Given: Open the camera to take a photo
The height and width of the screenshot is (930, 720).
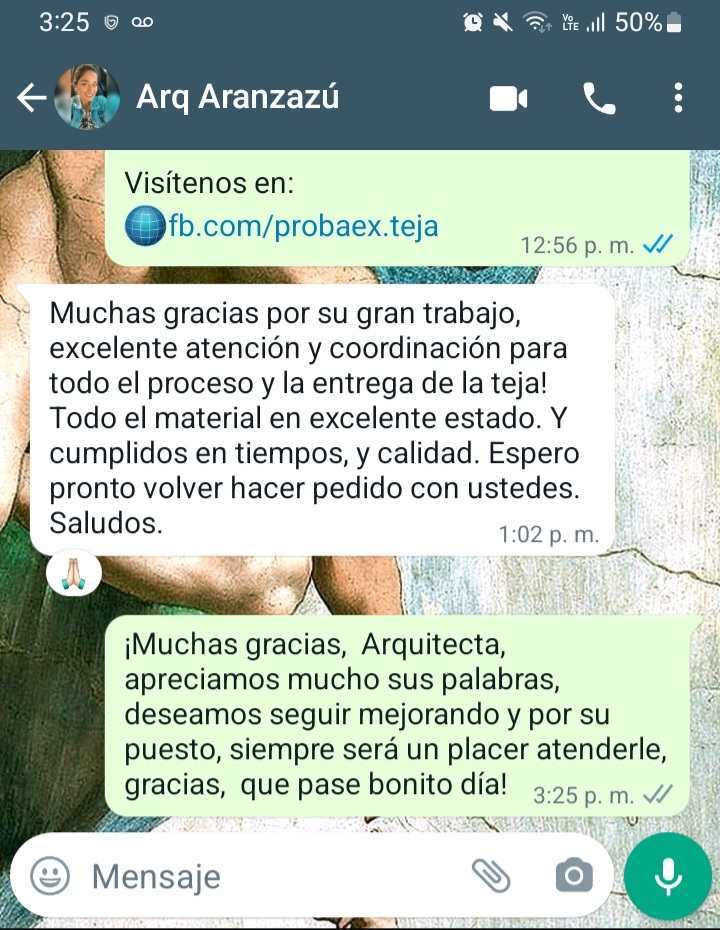Looking at the screenshot, I should coord(574,877).
